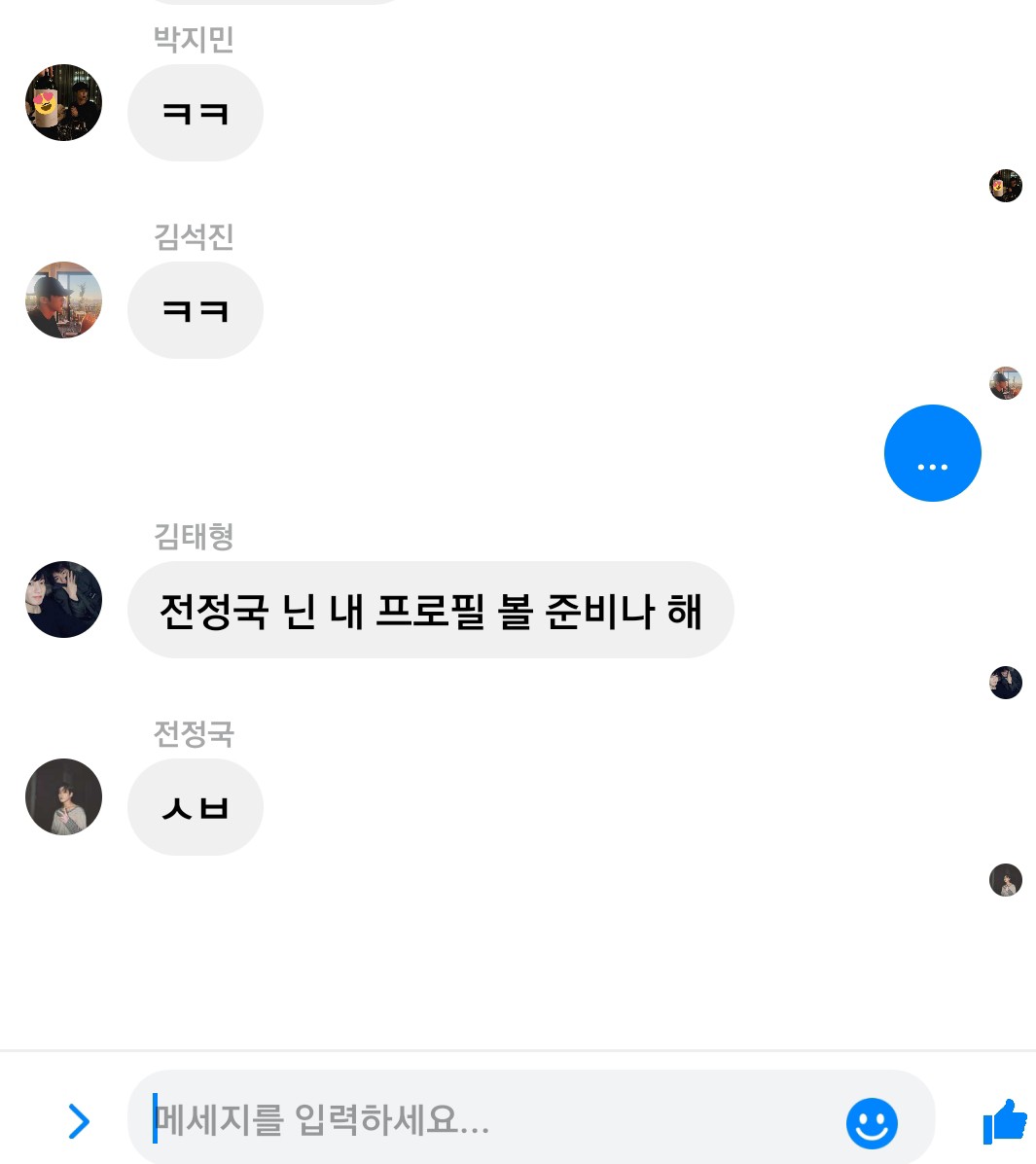Tap 김태형's message about the profile
The image size is (1036, 1164).
click(x=430, y=611)
